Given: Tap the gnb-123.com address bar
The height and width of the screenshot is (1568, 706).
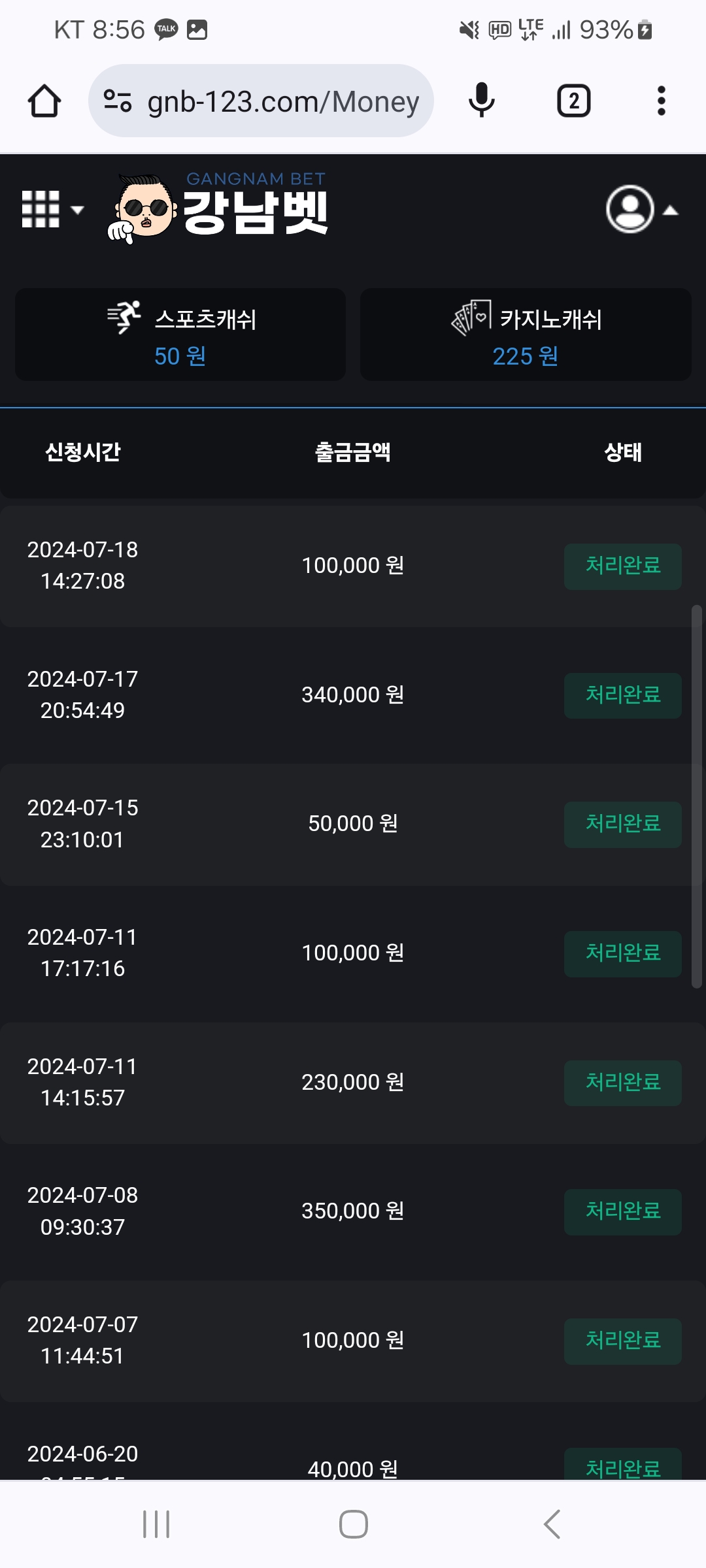Looking at the screenshot, I should click(x=261, y=101).
